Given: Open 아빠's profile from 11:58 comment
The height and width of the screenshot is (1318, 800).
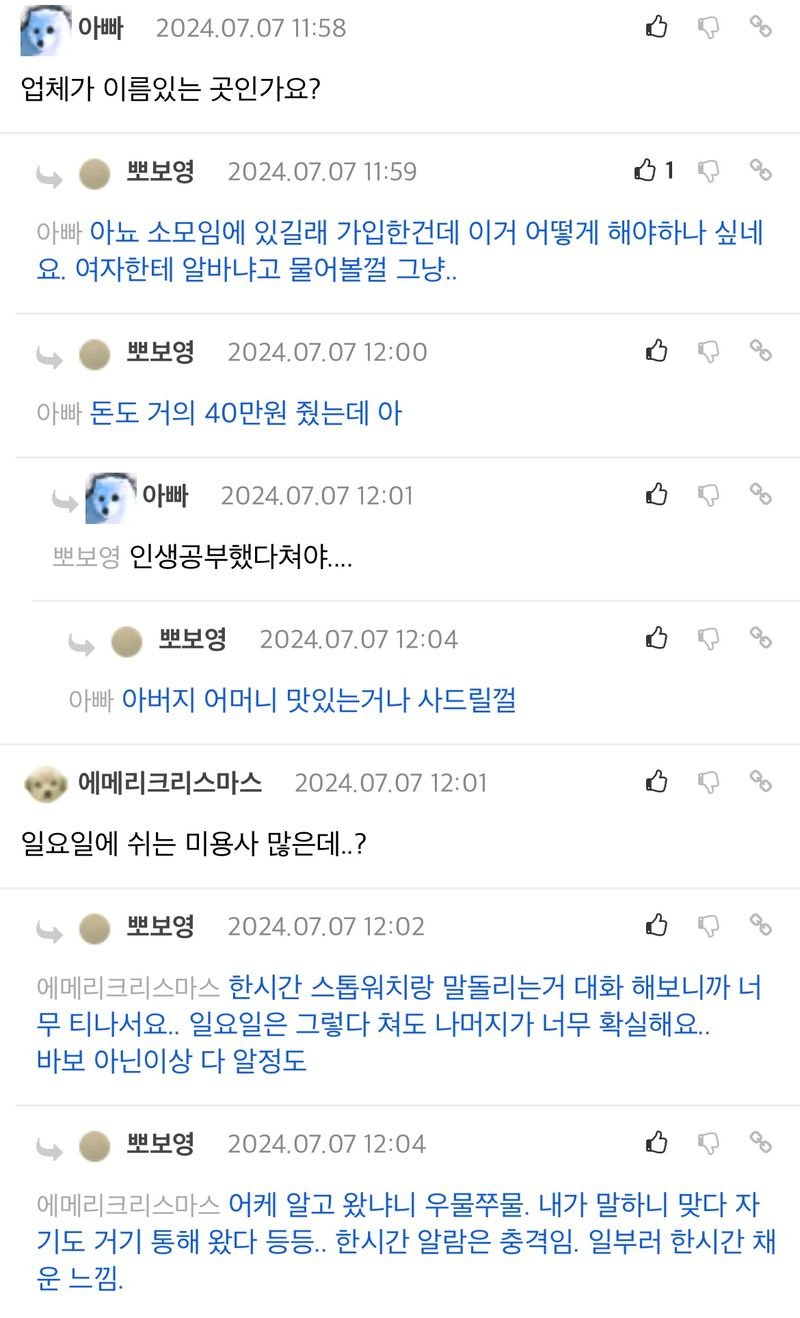Looking at the screenshot, I should click(x=100, y=28).
